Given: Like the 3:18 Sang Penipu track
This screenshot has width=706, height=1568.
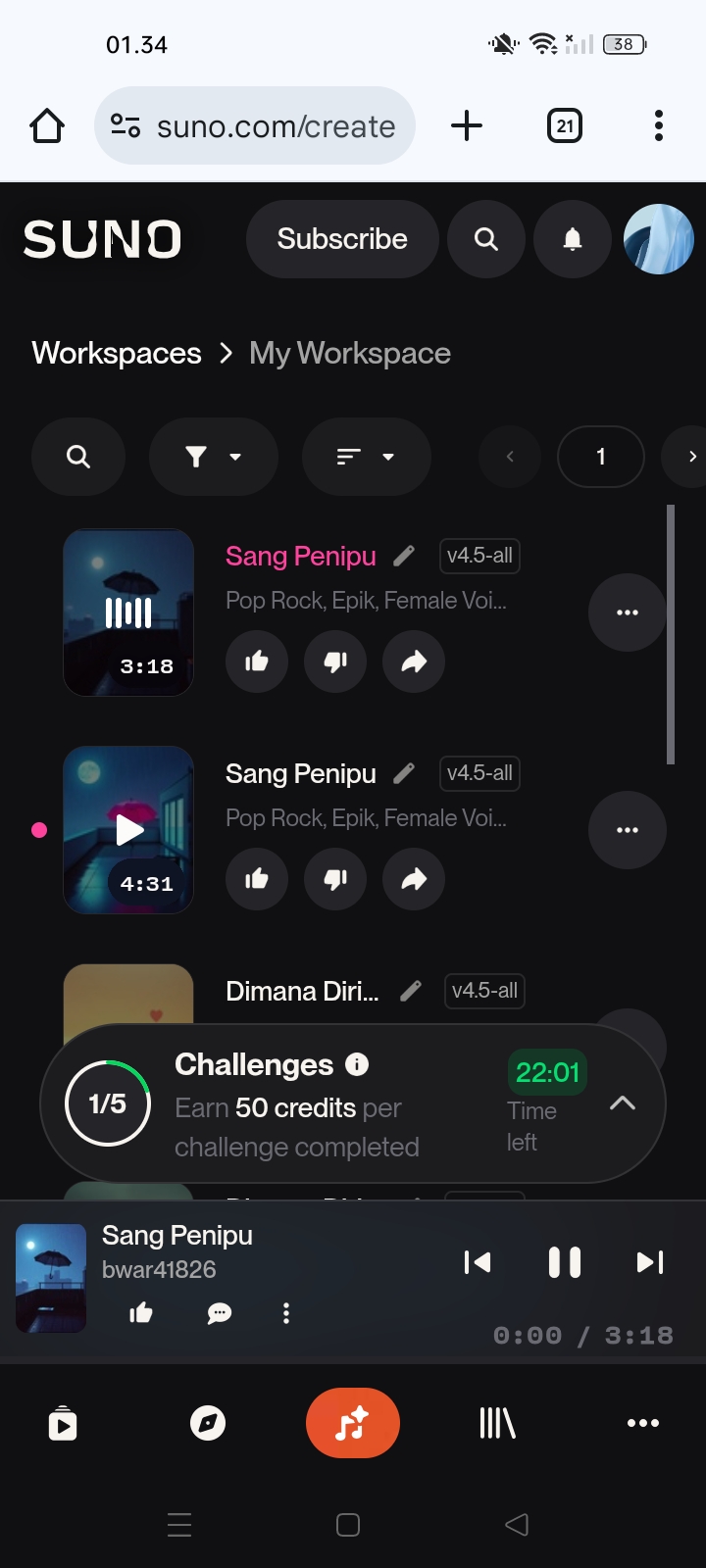Looking at the screenshot, I should [257, 661].
